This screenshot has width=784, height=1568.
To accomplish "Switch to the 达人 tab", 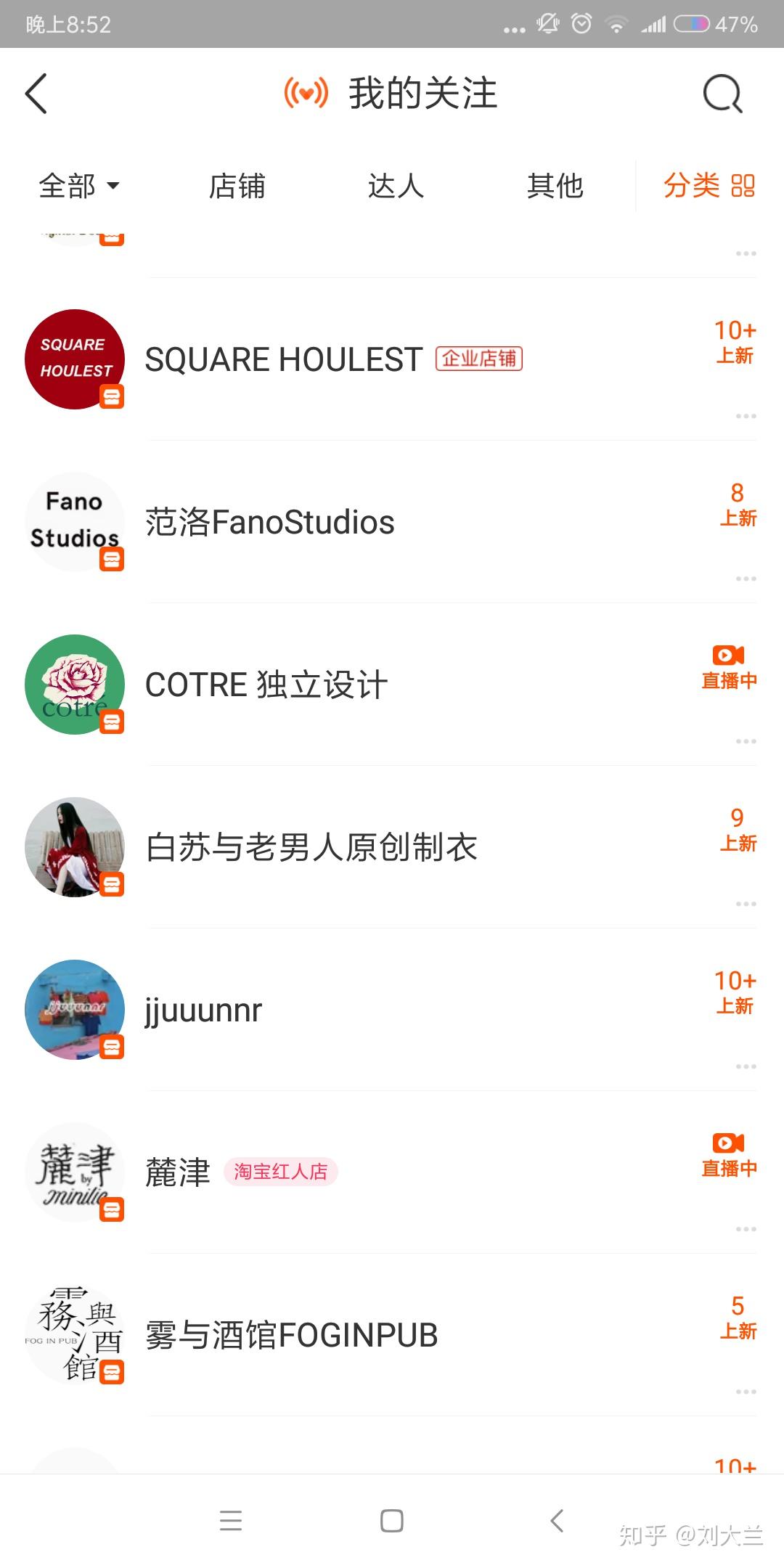I will click(x=396, y=186).
